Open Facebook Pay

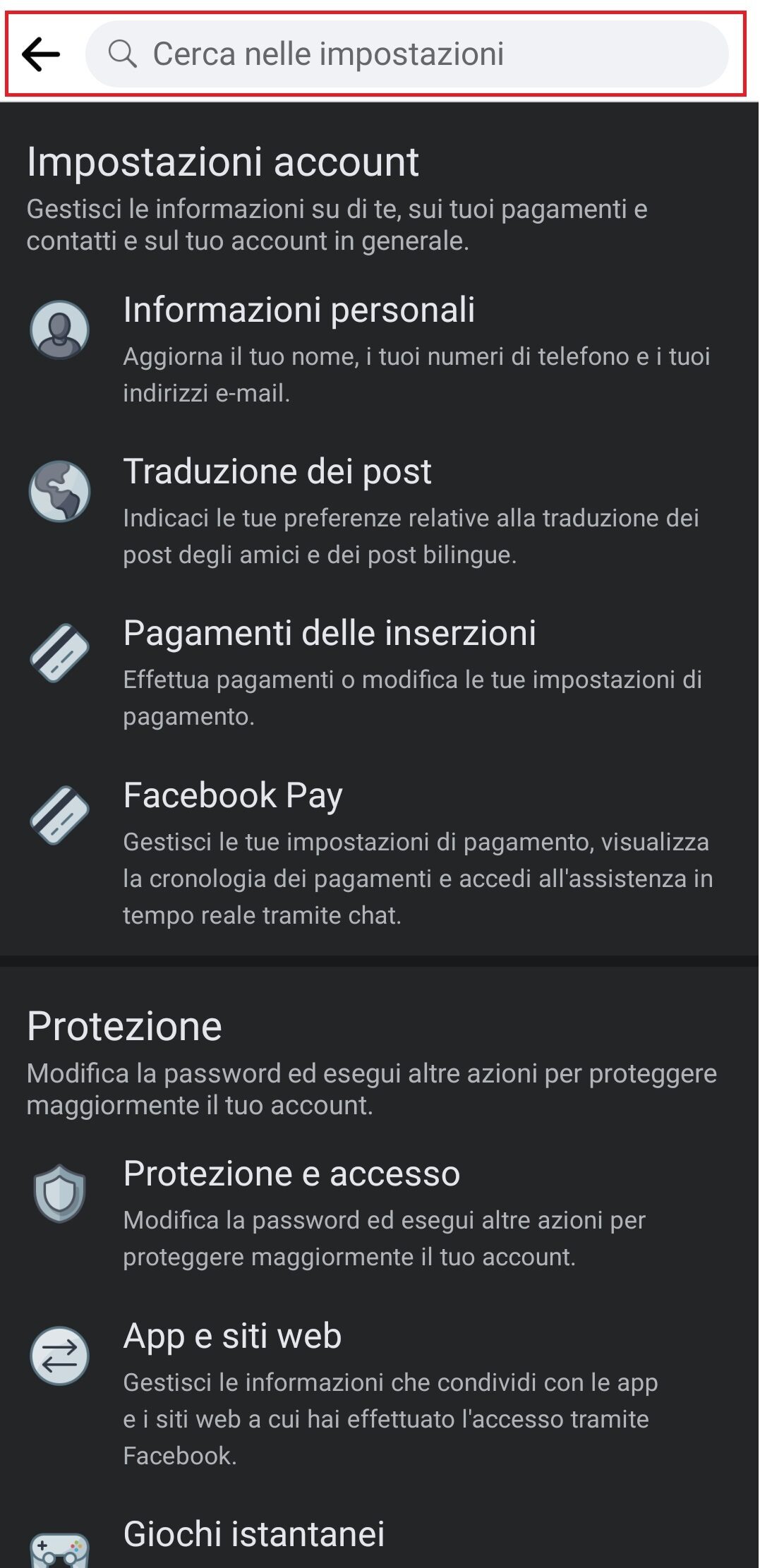[380, 853]
